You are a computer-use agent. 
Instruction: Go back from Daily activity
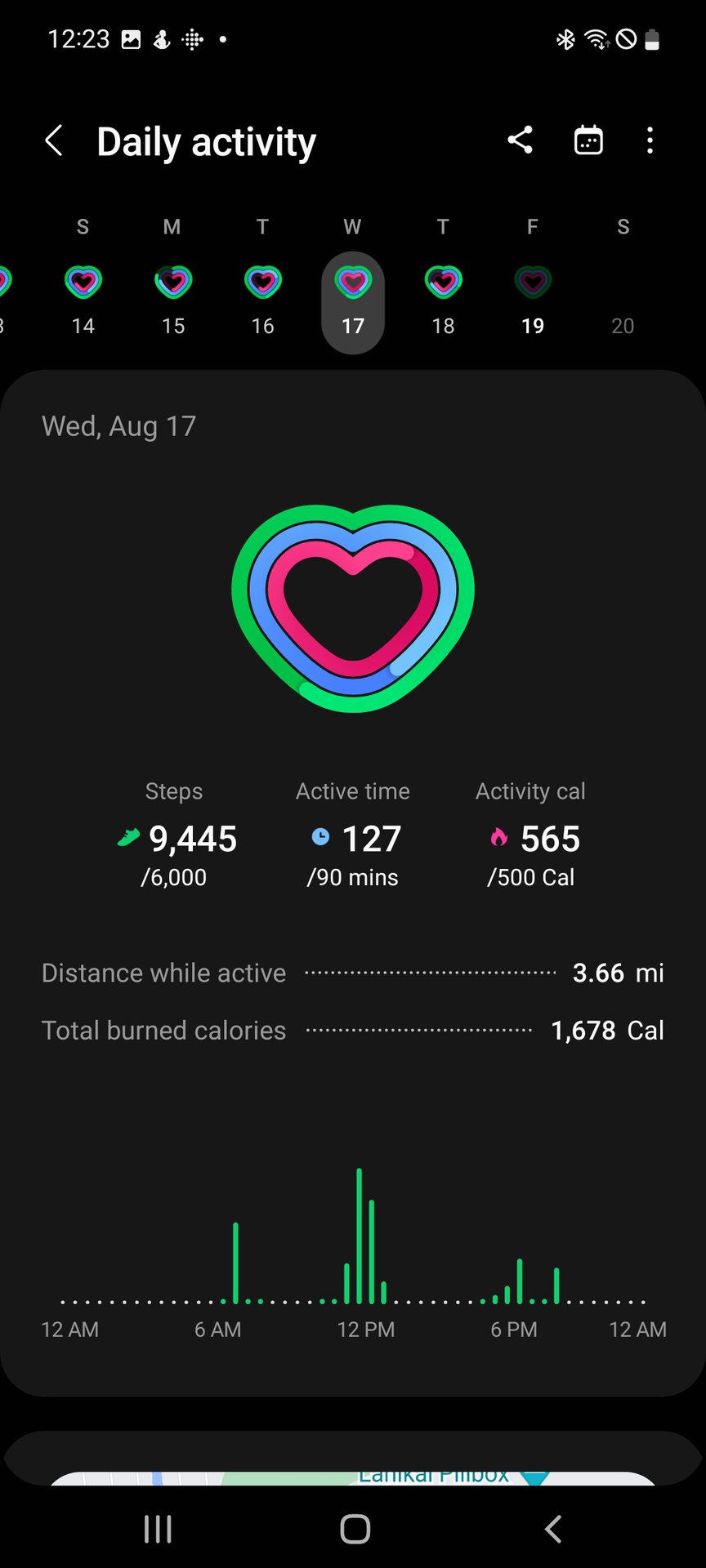54,140
